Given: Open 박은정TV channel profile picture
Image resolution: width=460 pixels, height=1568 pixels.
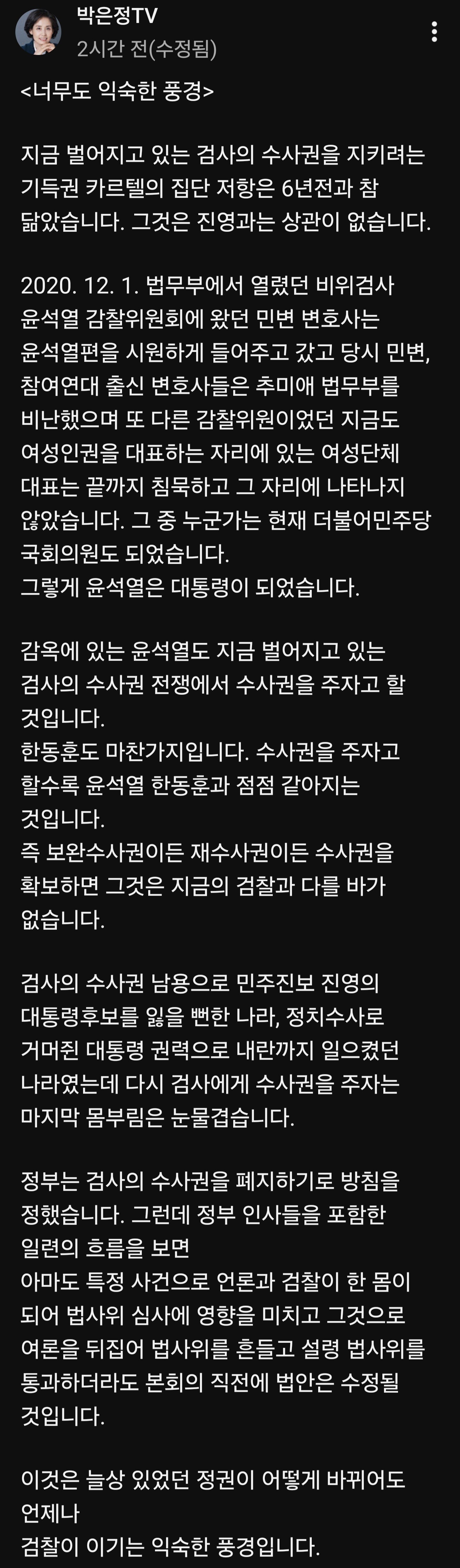Looking at the screenshot, I should 38,32.
